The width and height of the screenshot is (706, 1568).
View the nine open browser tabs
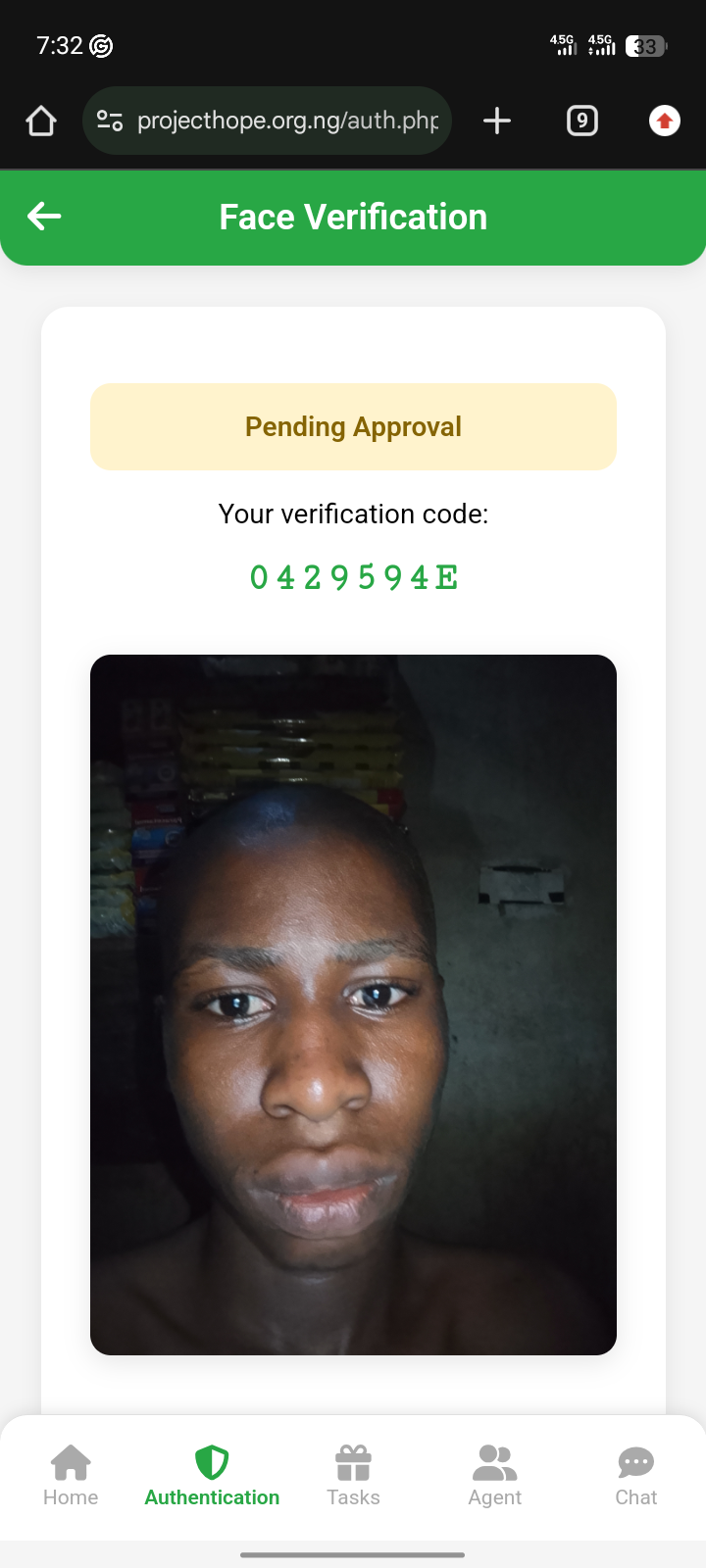(581, 121)
